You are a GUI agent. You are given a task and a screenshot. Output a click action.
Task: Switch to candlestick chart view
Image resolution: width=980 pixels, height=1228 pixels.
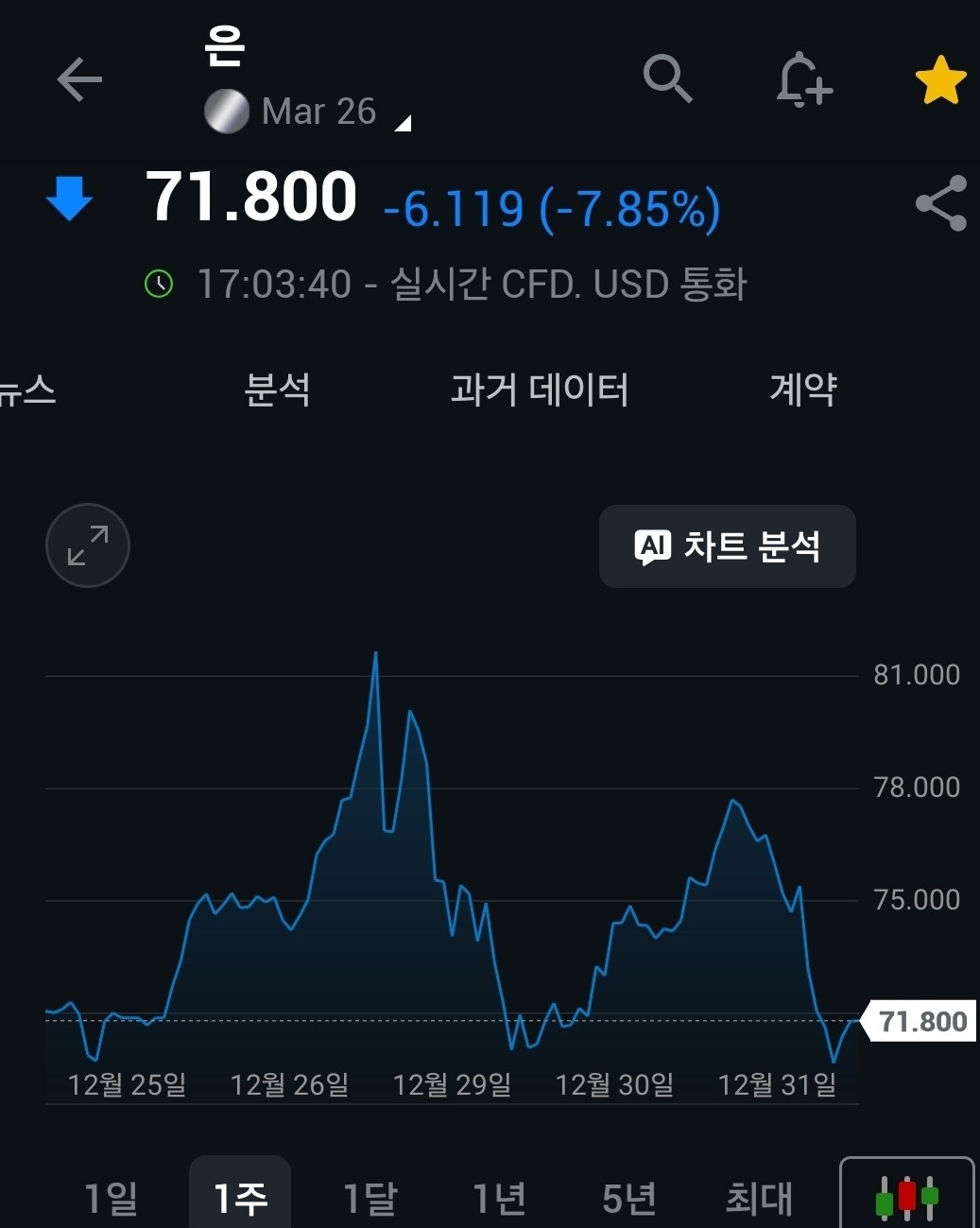(906, 1197)
